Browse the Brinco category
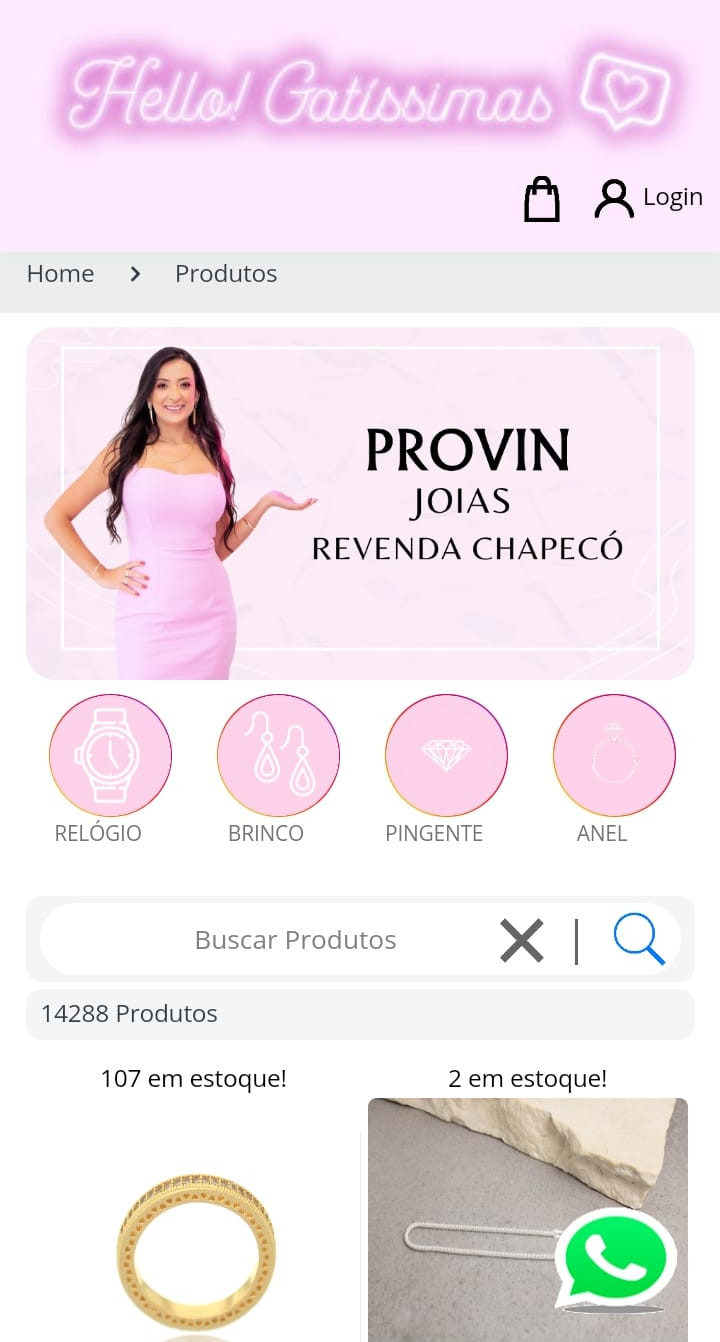The height and width of the screenshot is (1342, 720). pyautogui.click(x=278, y=756)
